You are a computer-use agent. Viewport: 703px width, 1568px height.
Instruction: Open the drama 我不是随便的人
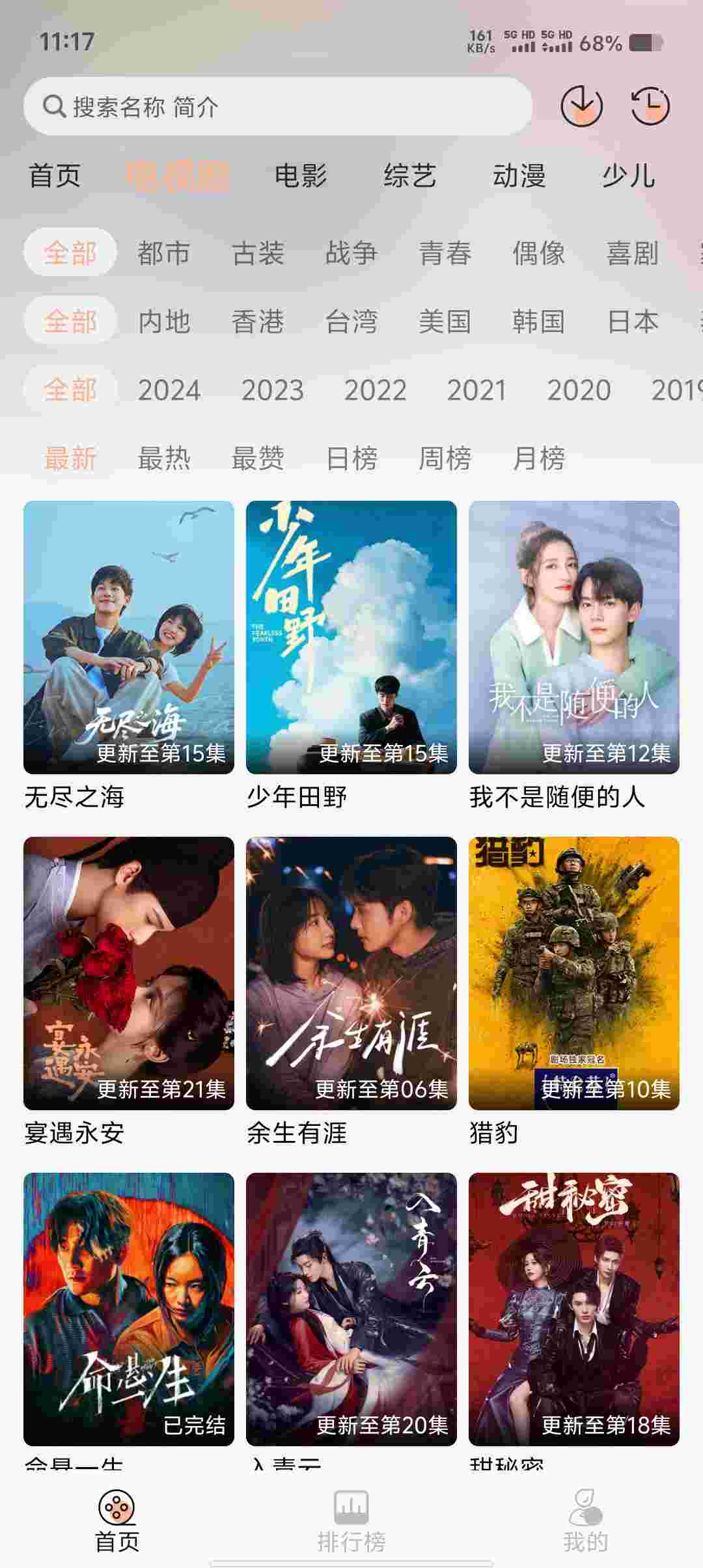pos(574,637)
